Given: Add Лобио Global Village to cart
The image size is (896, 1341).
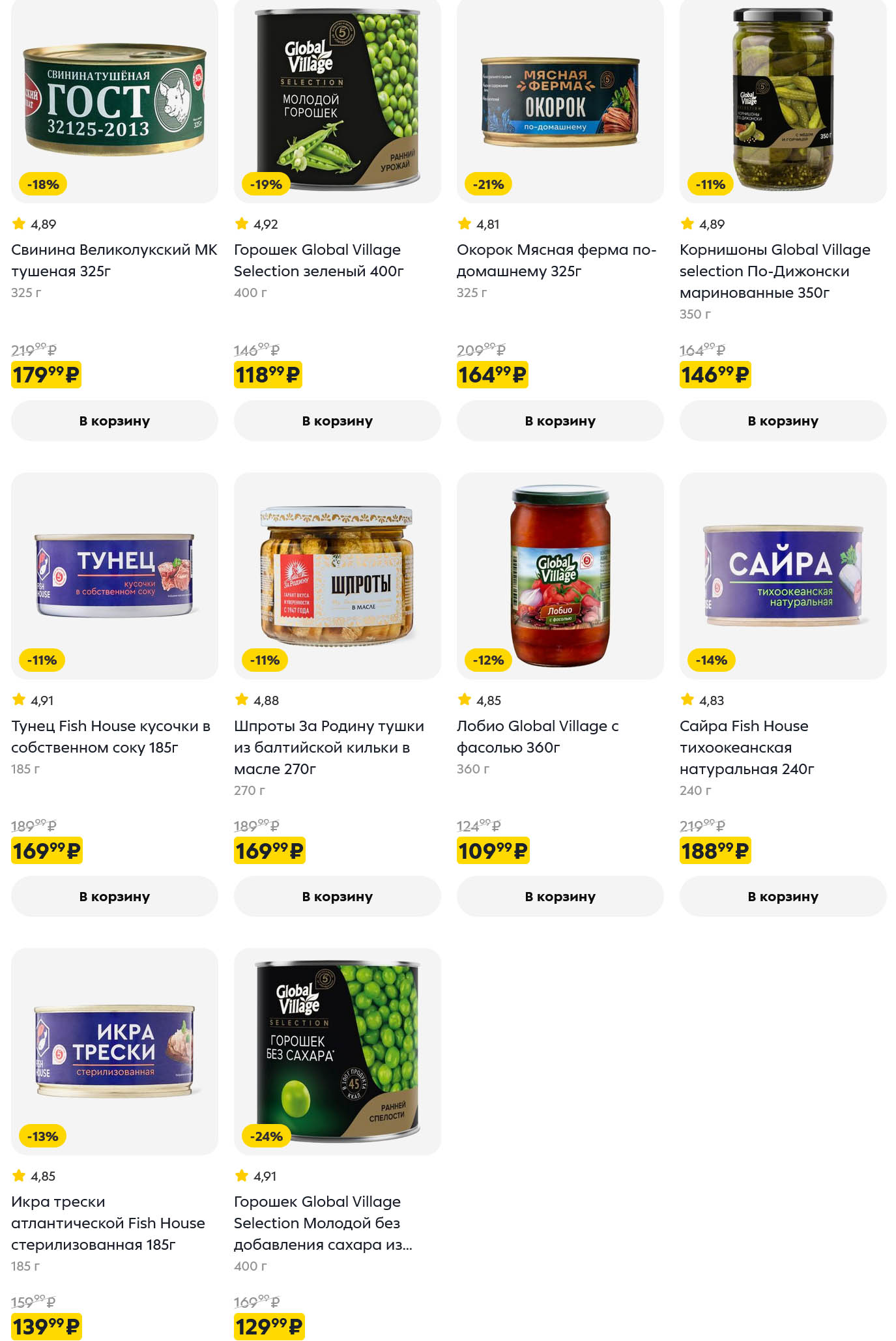Looking at the screenshot, I should (x=560, y=897).
